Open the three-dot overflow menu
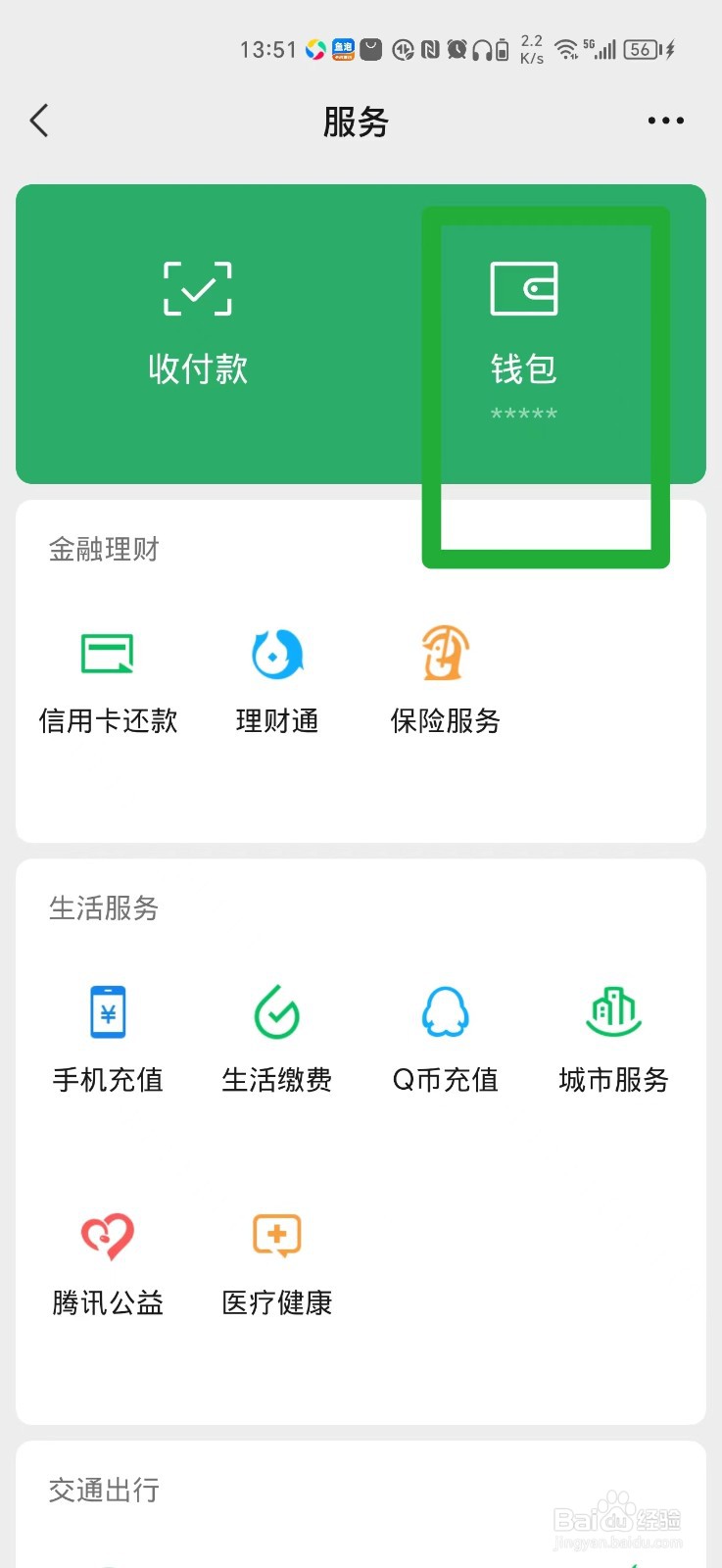 point(666,121)
